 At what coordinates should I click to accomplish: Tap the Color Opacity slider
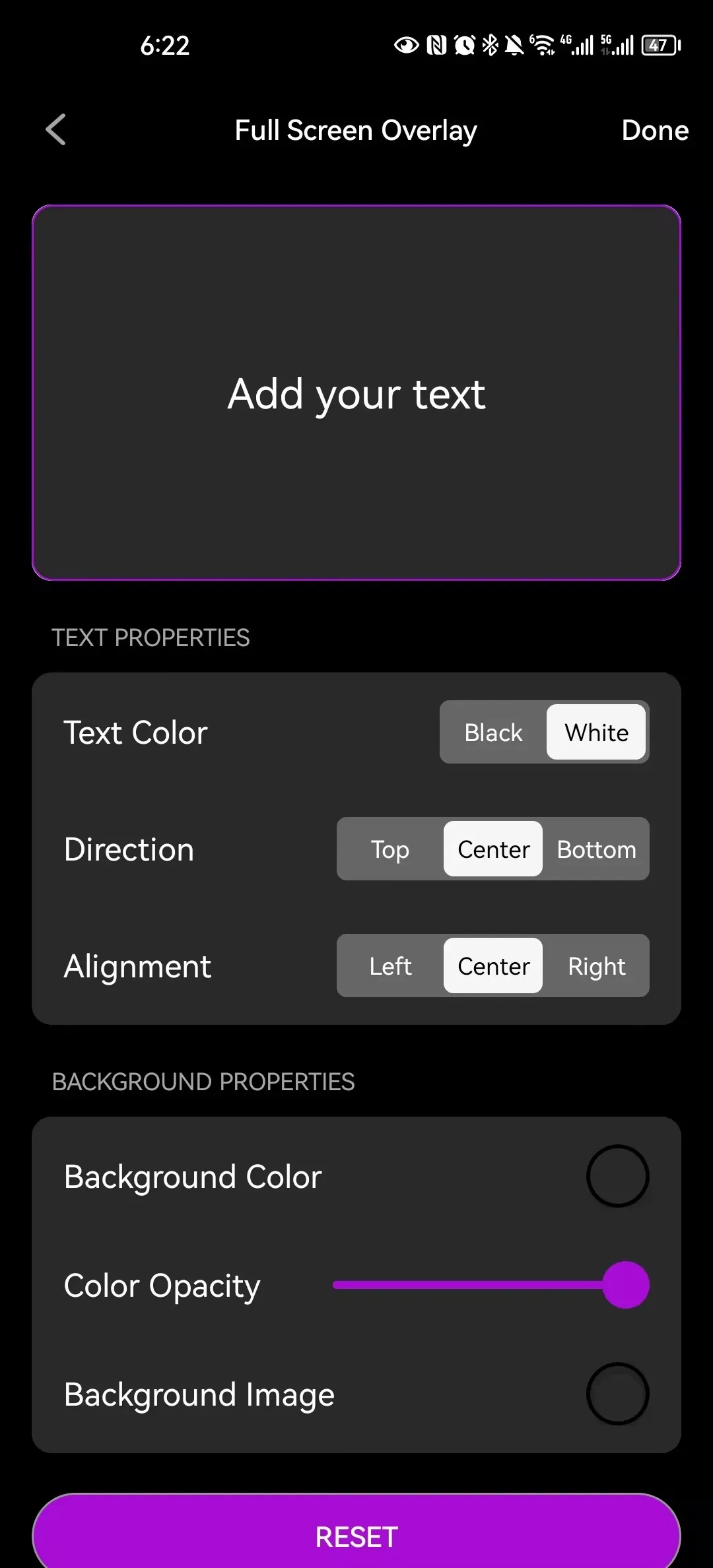tap(491, 1285)
